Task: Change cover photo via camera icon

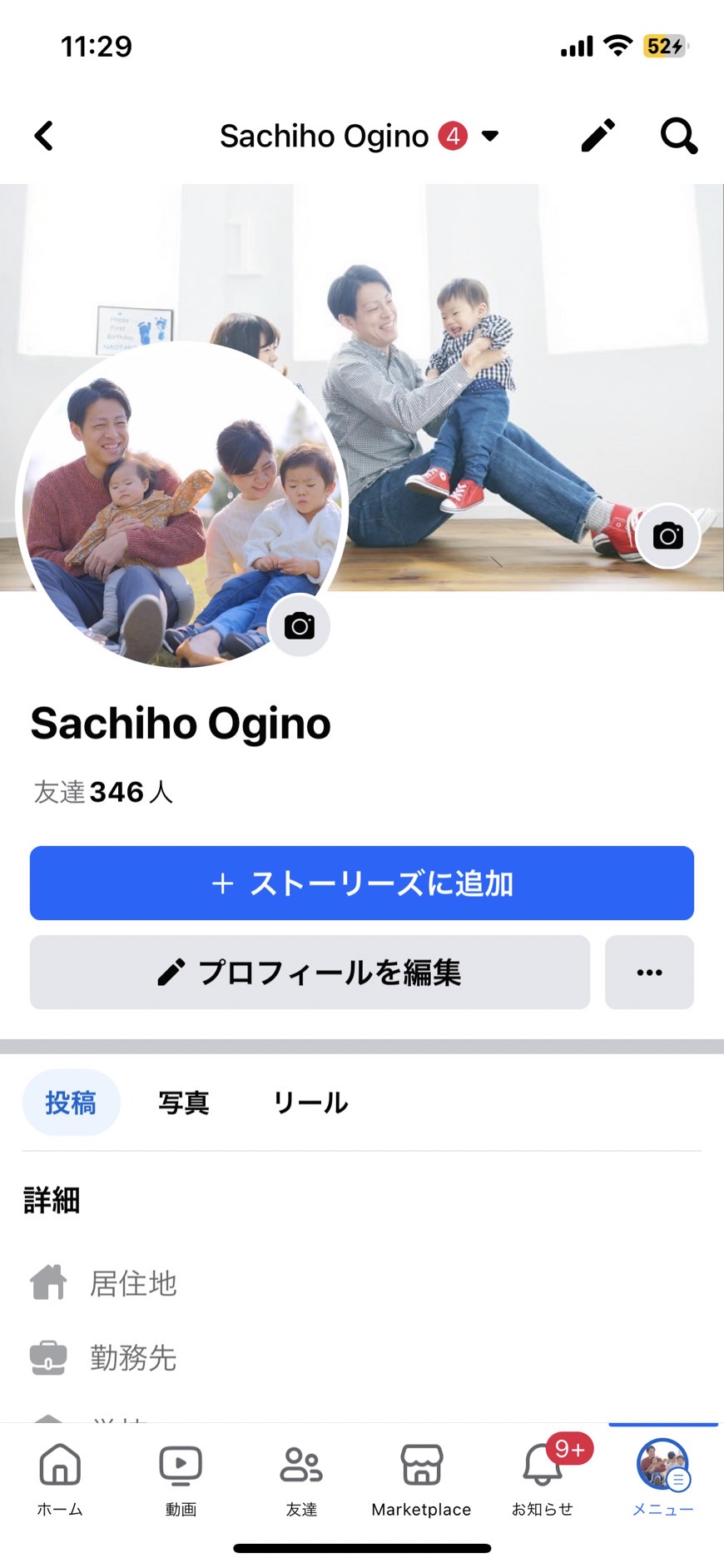Action: coord(668,536)
